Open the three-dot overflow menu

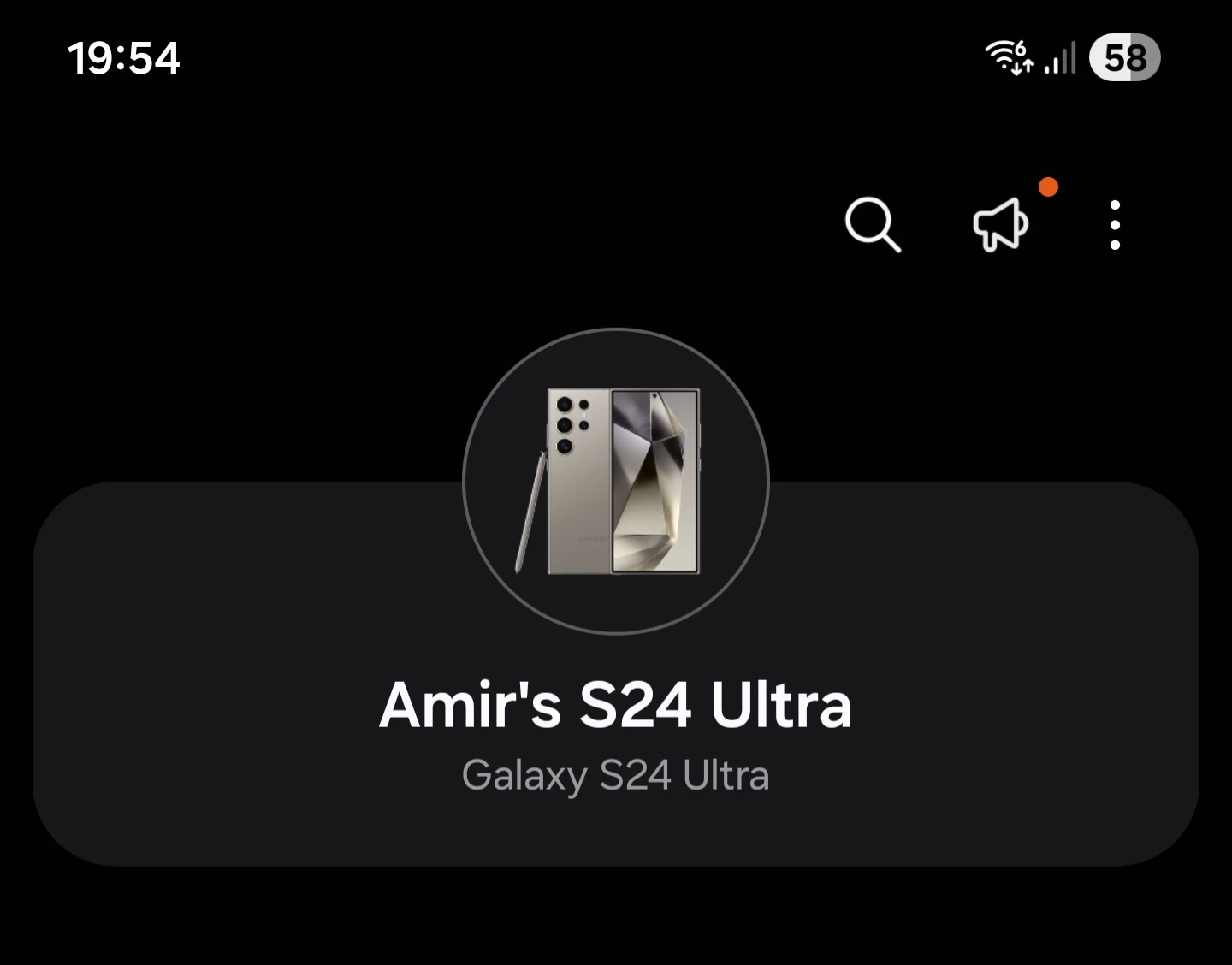click(x=1114, y=225)
